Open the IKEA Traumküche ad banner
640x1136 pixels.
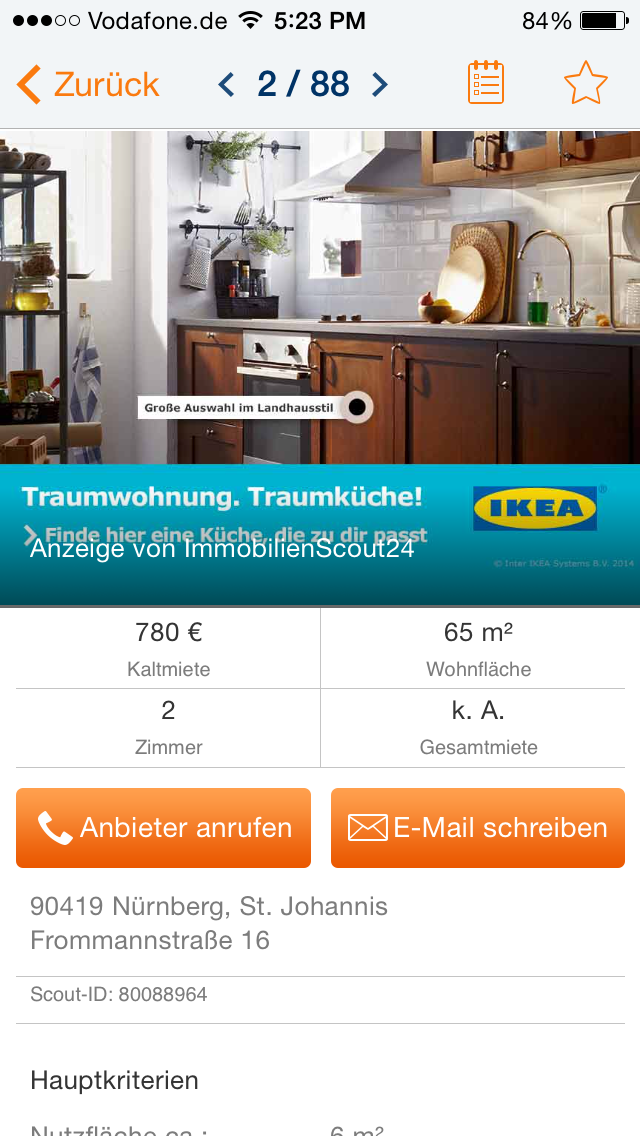click(320, 368)
